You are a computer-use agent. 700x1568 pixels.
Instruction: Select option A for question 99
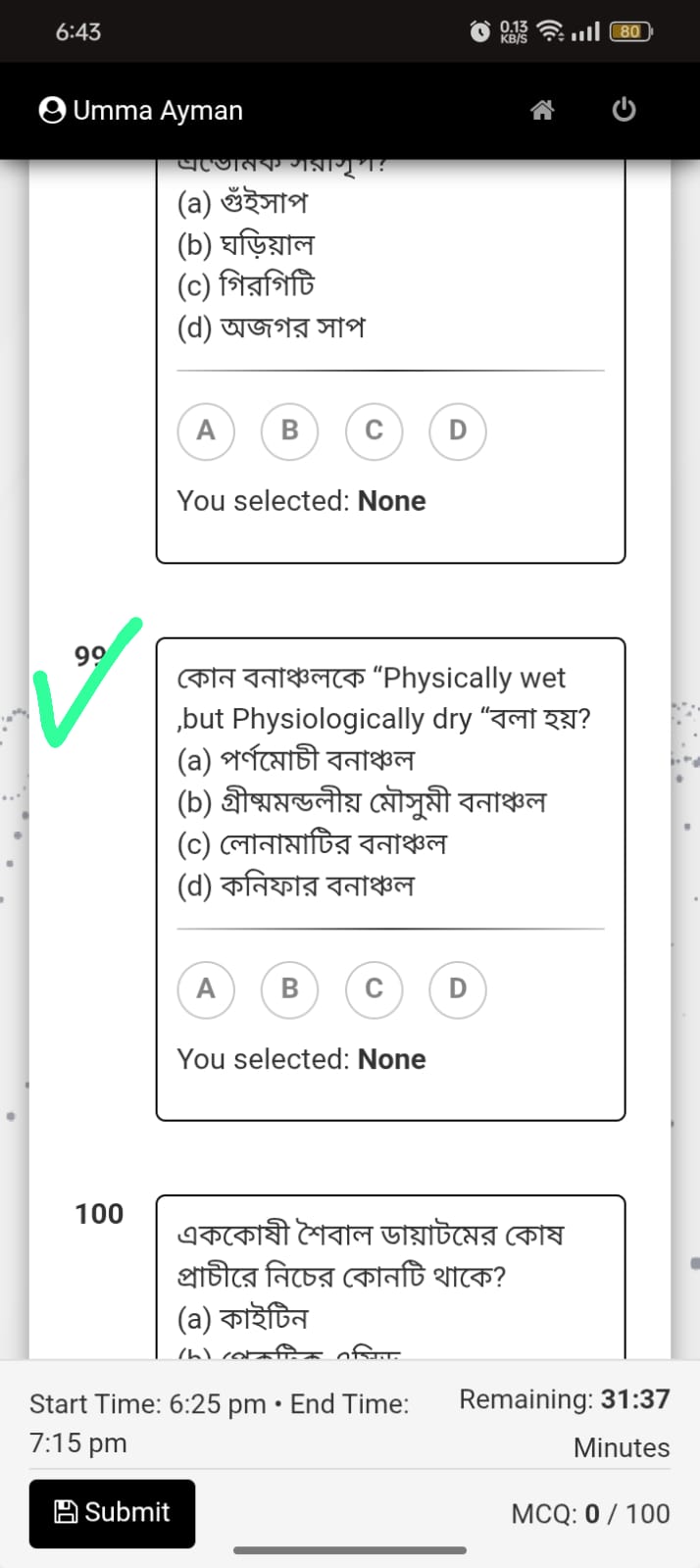tap(206, 988)
